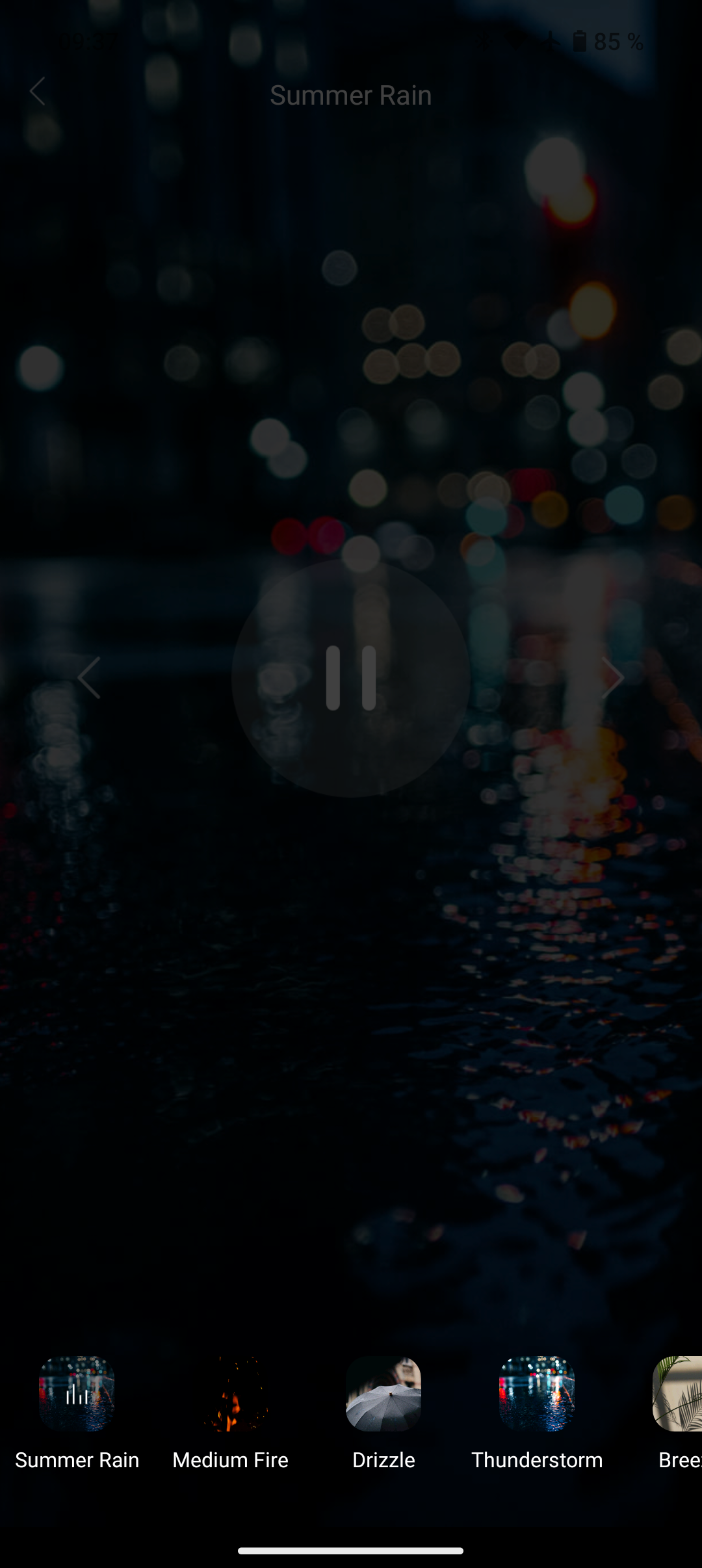The image size is (702, 1568).
Task: Skip to the next sound
Action: [x=612, y=678]
